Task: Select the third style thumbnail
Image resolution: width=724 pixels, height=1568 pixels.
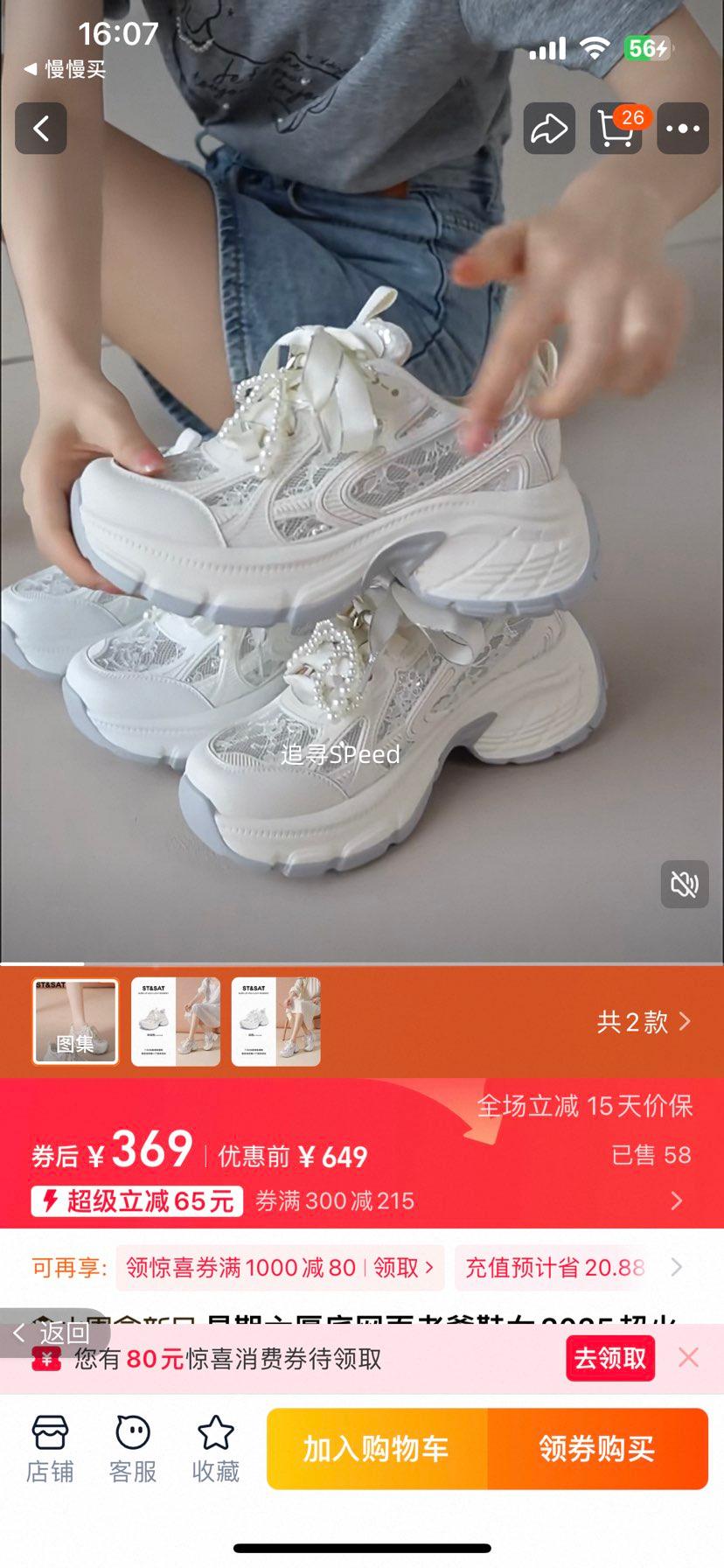Action: [x=275, y=1021]
